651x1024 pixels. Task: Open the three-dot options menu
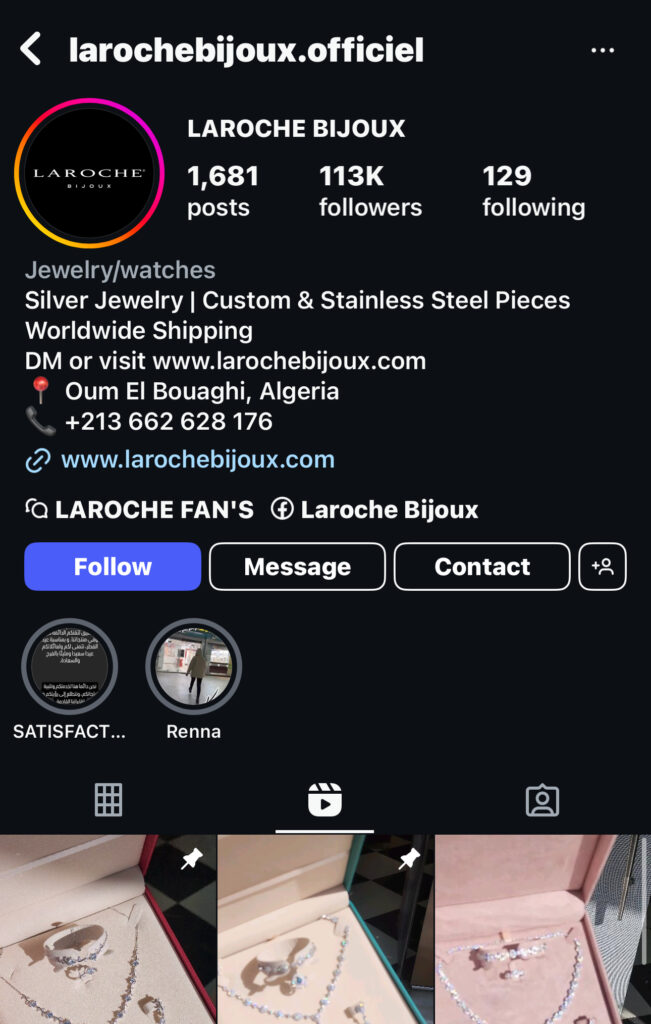[x=602, y=50]
